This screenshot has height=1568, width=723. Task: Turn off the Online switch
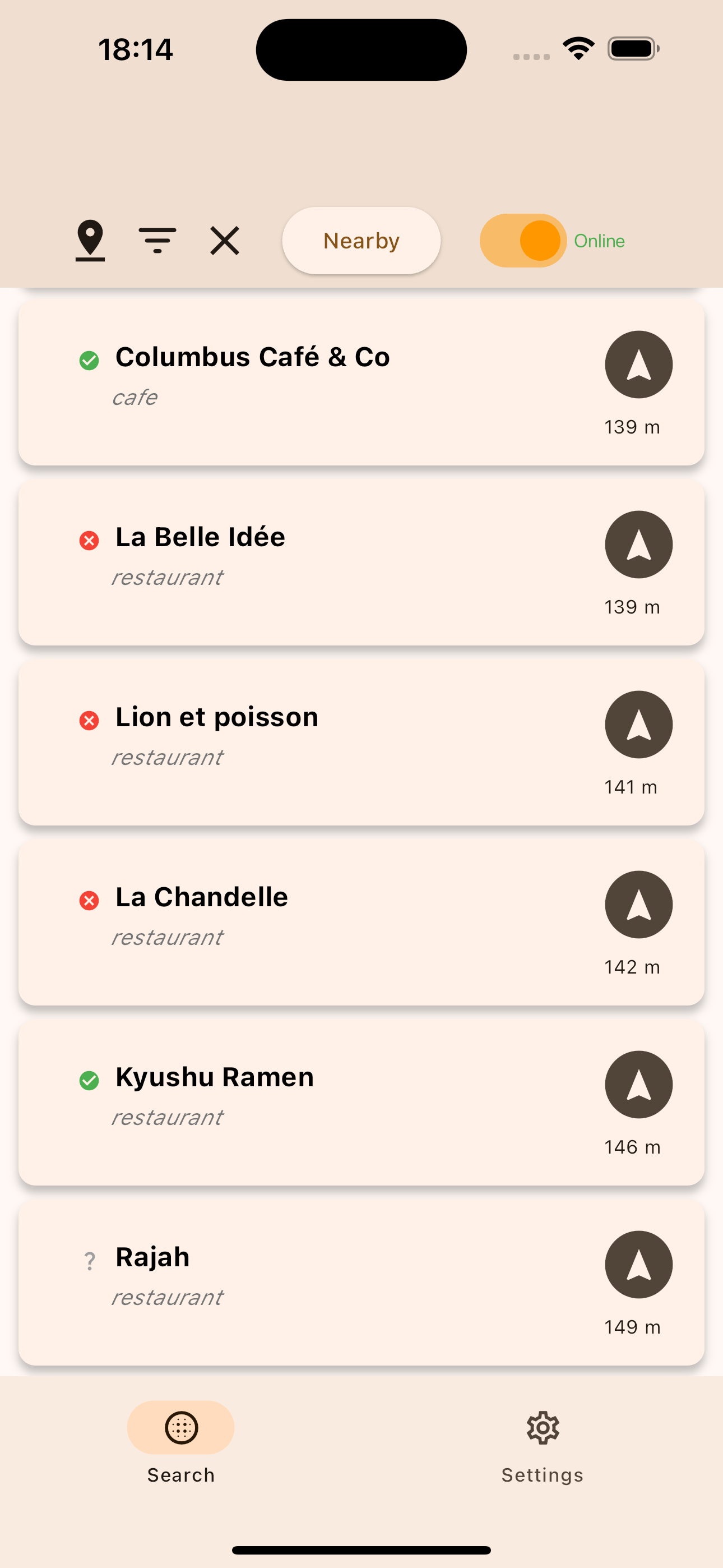[x=523, y=241]
